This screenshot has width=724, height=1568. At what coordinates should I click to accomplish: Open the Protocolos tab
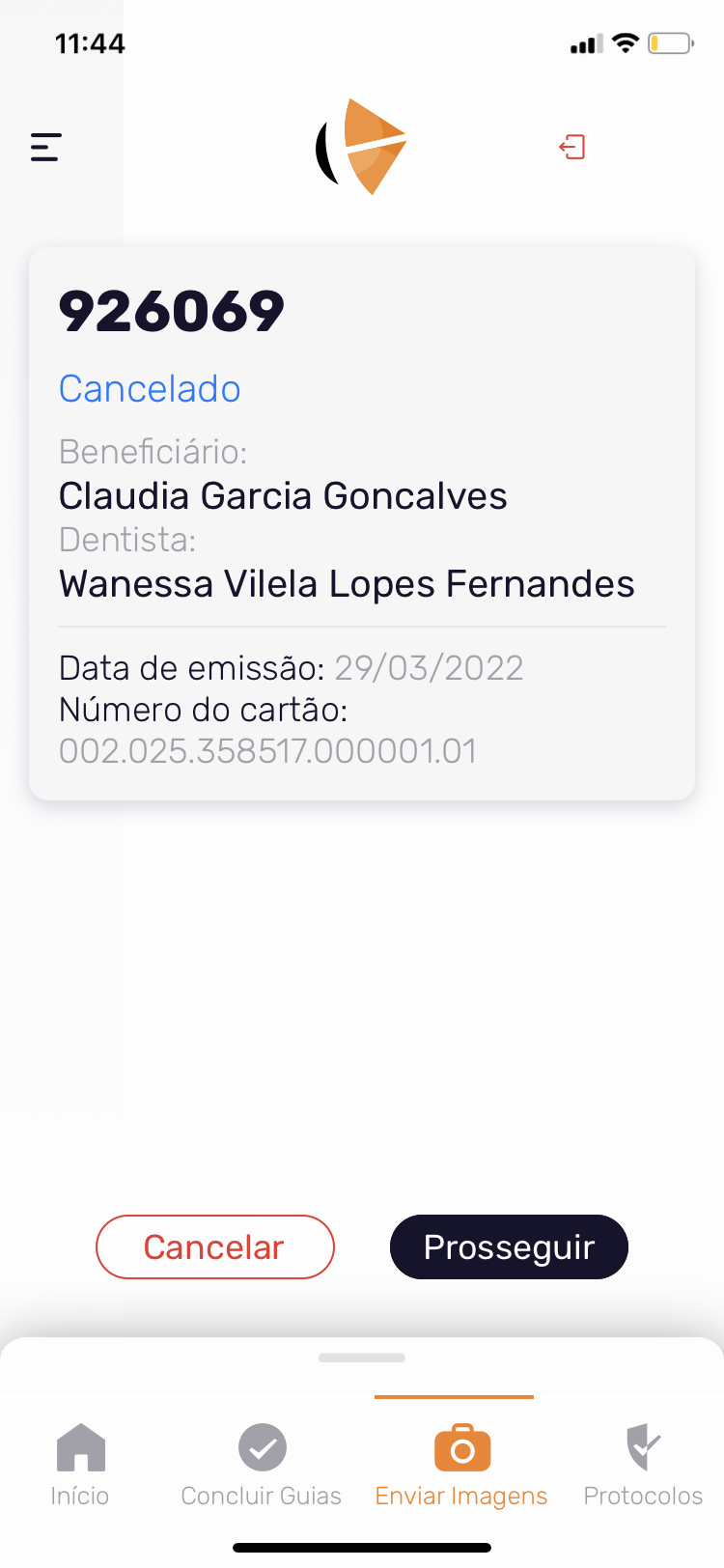[x=643, y=1464]
